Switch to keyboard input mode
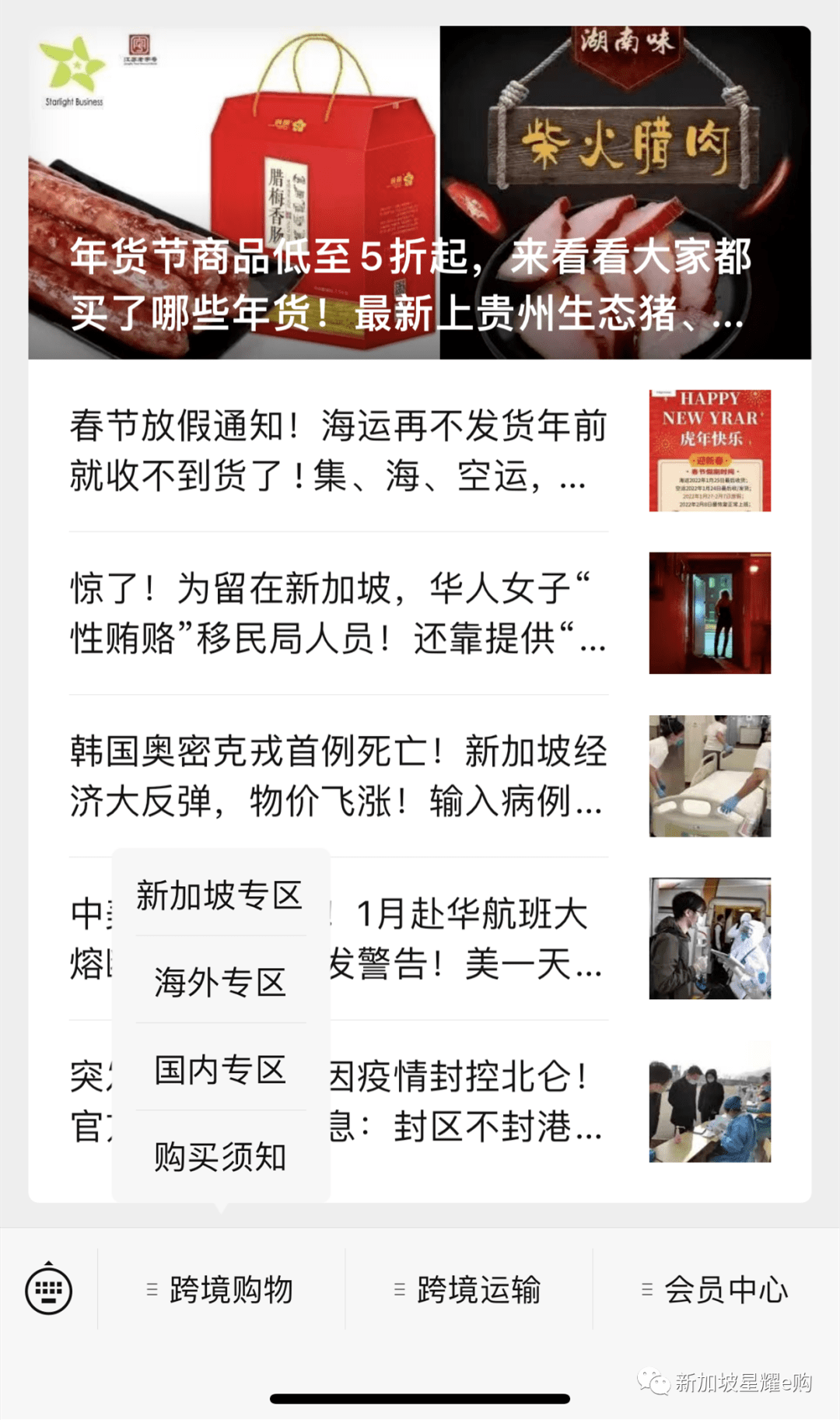Viewport: 840px width, 1420px height. [x=49, y=1290]
